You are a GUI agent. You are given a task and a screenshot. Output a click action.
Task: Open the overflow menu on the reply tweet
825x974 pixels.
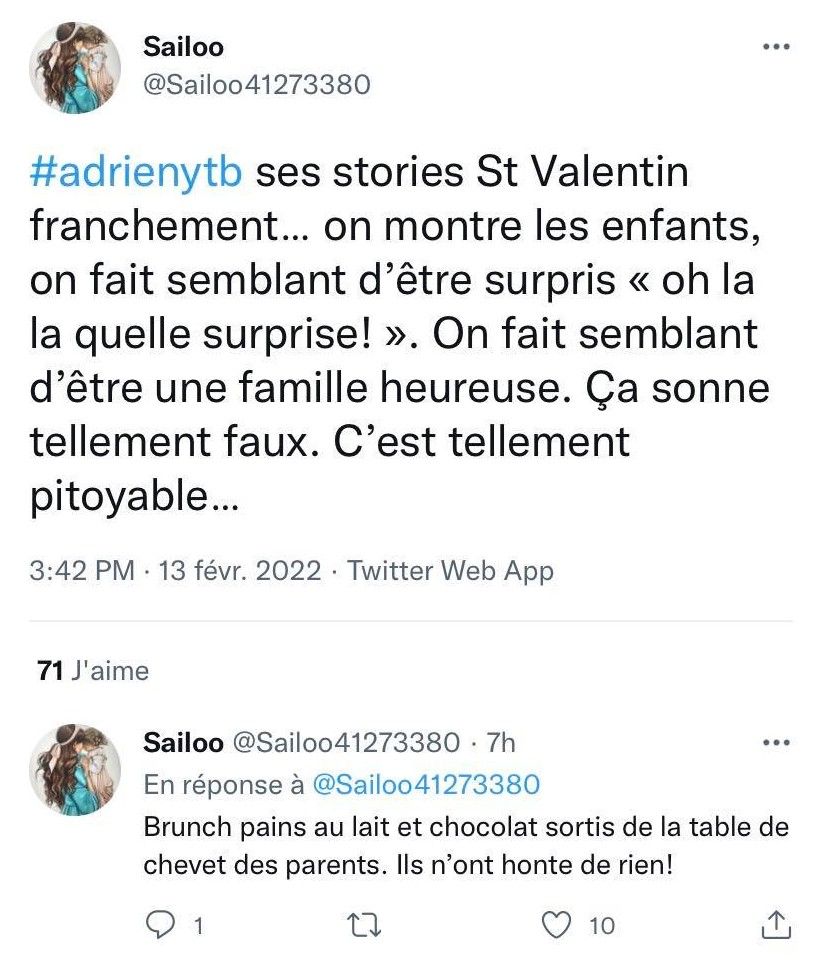776,743
